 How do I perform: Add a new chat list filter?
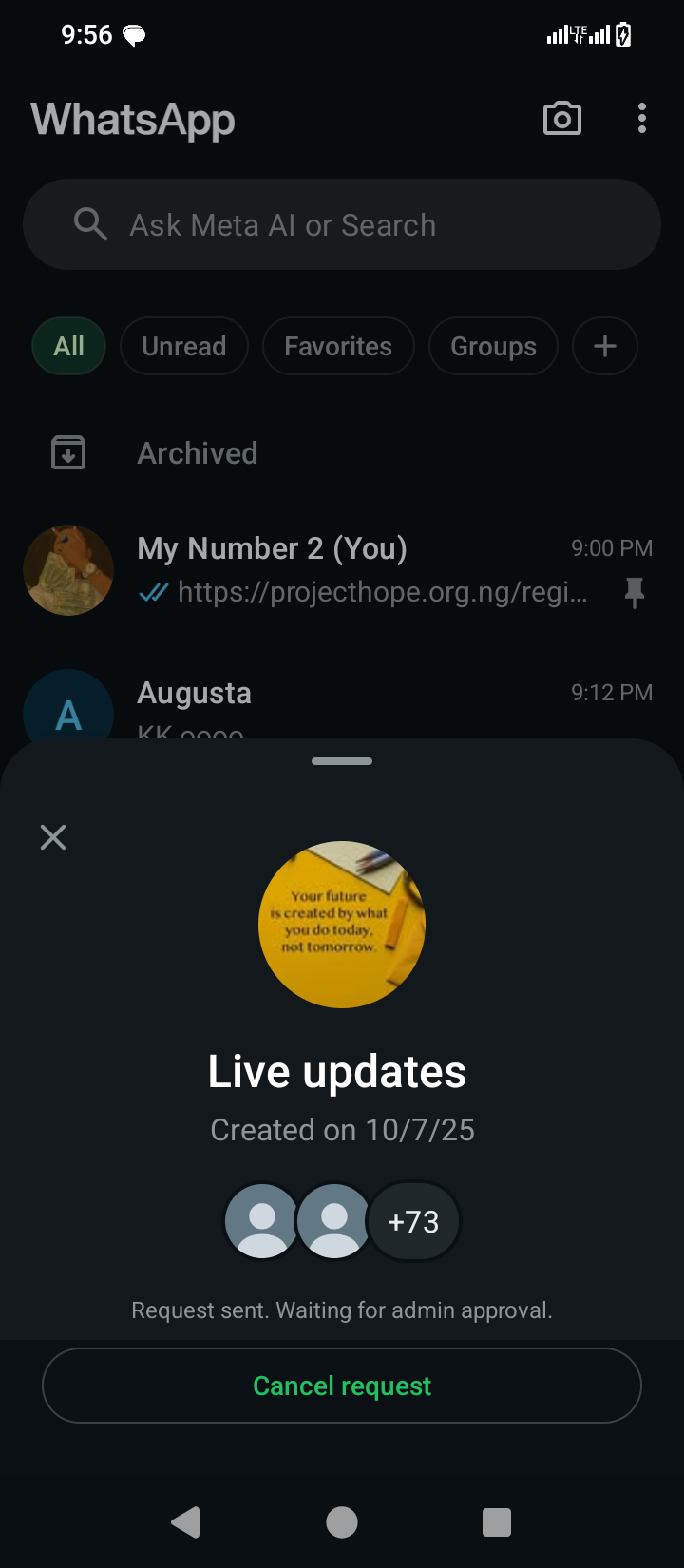(x=604, y=346)
